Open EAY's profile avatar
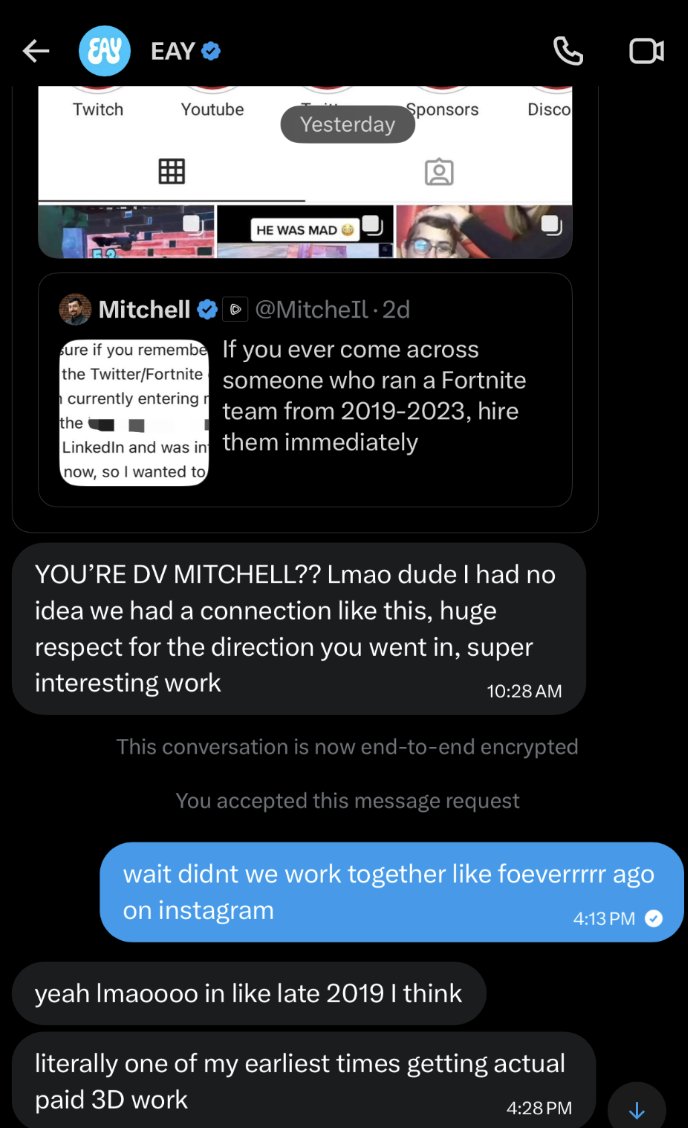 tap(104, 51)
